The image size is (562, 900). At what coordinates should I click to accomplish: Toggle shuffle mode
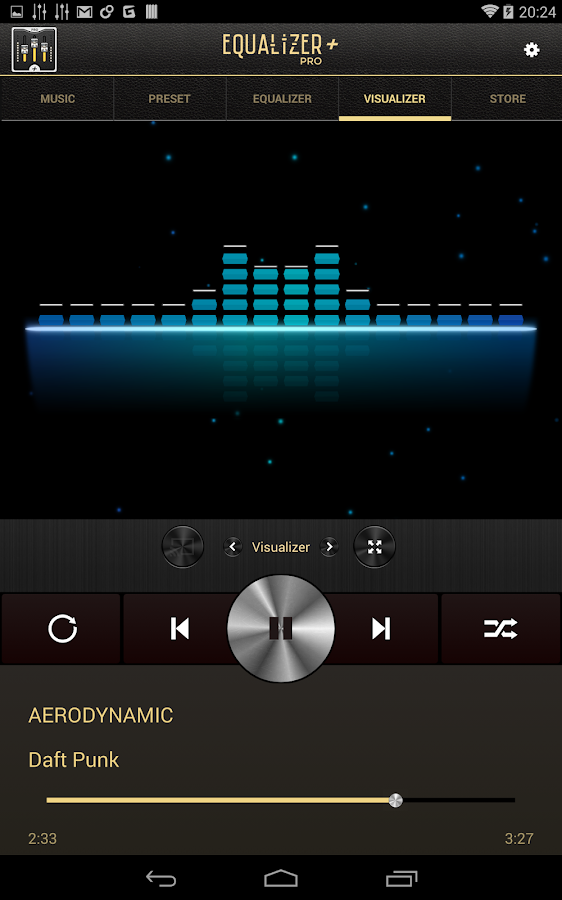point(501,629)
